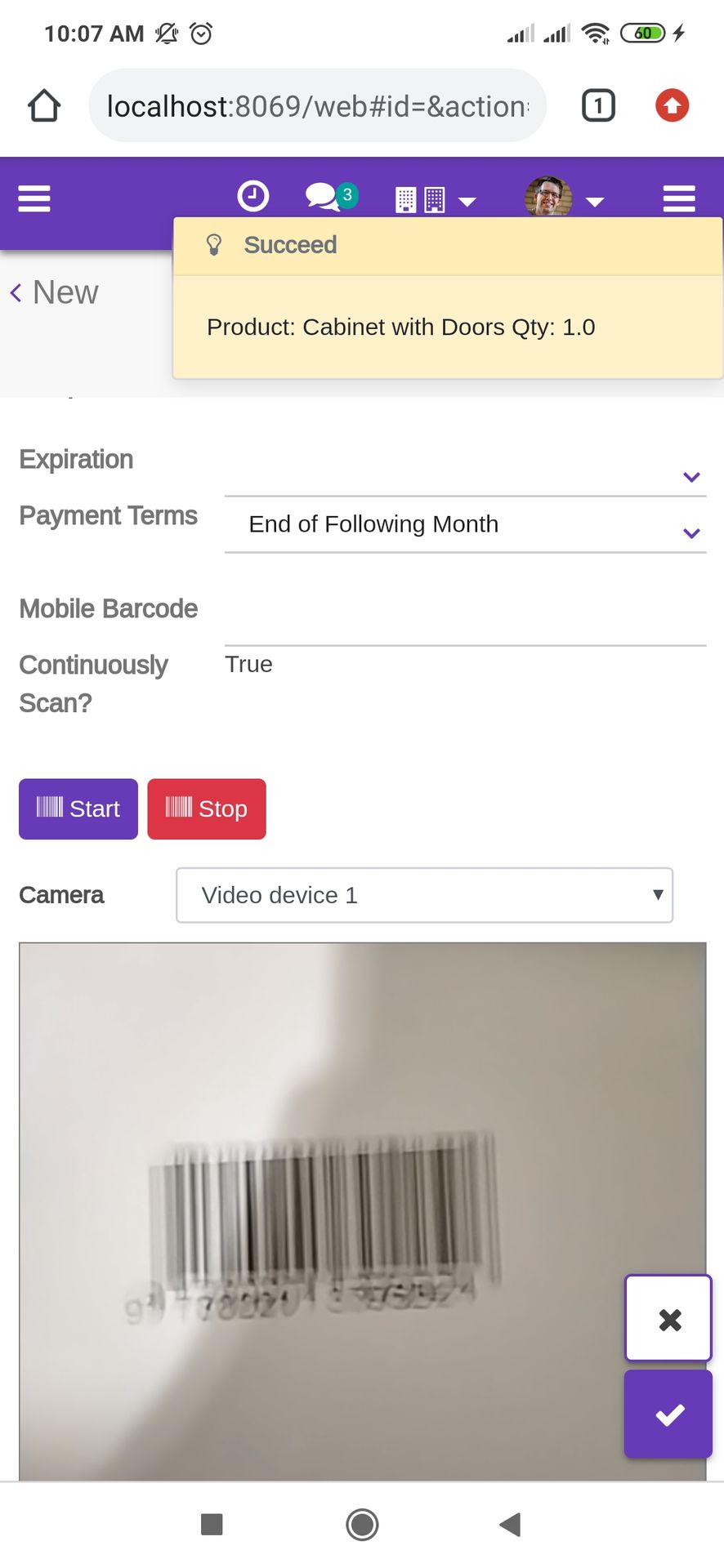Expand the company switcher dropdown
The width and height of the screenshot is (724, 1568).
pyautogui.click(x=436, y=200)
